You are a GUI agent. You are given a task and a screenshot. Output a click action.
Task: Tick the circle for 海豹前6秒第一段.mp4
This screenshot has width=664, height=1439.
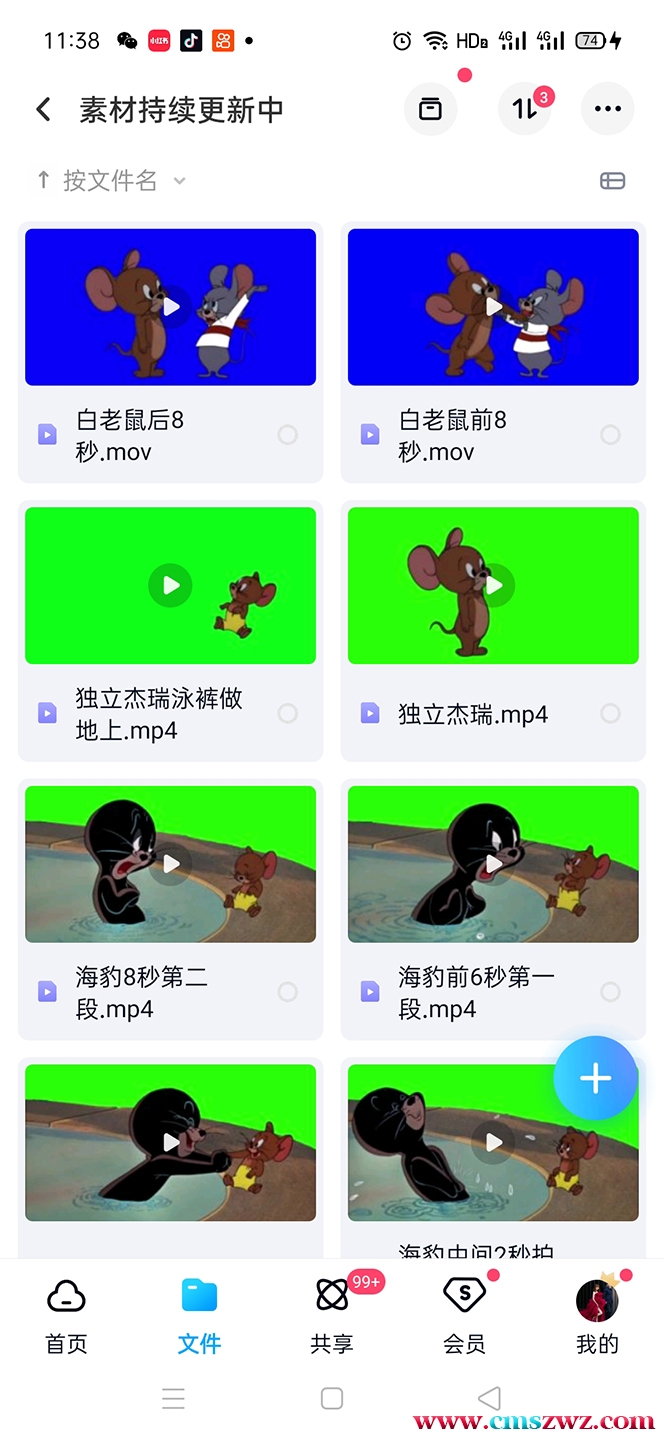610,992
